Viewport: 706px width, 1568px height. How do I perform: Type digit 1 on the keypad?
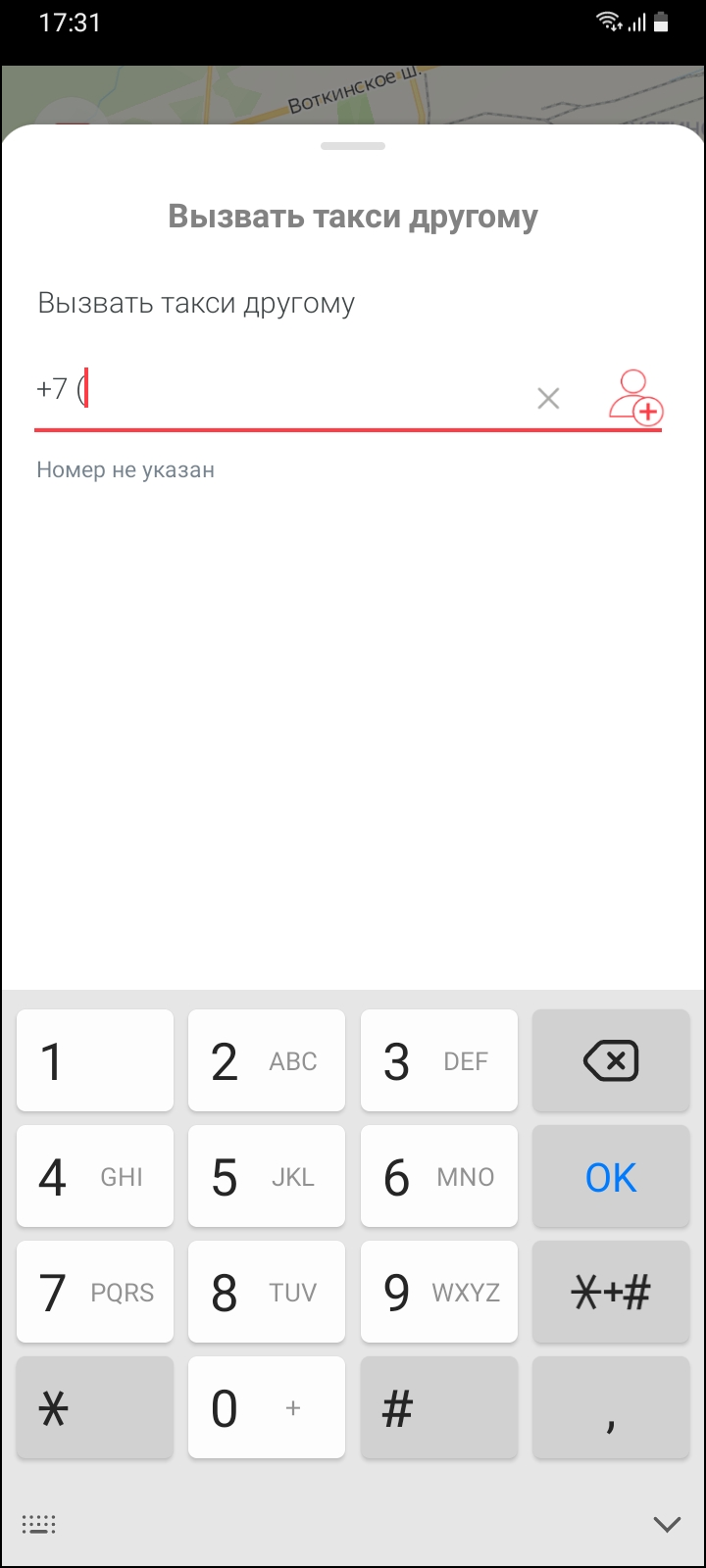pos(95,1060)
